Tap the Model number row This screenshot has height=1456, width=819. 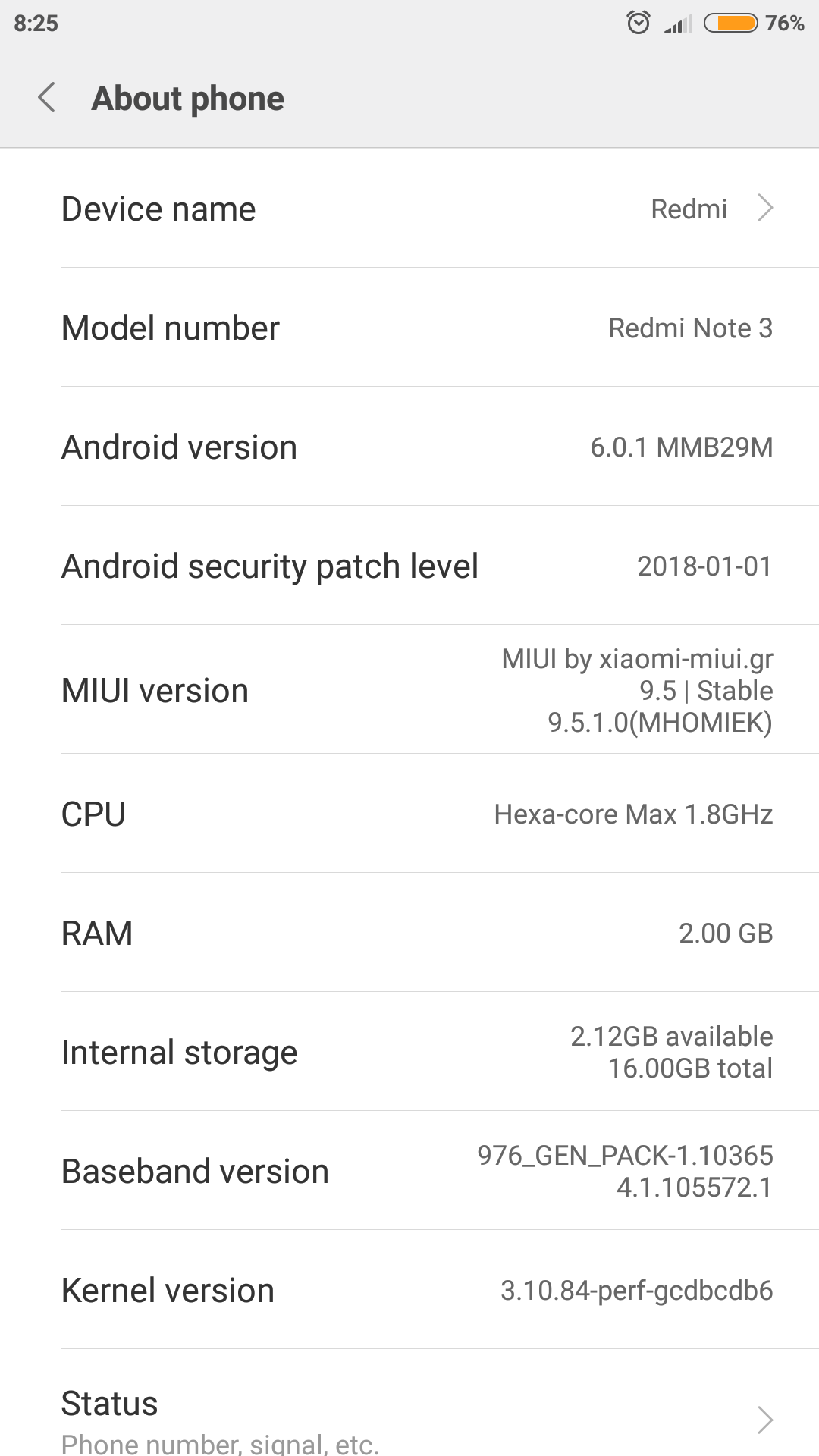409,328
